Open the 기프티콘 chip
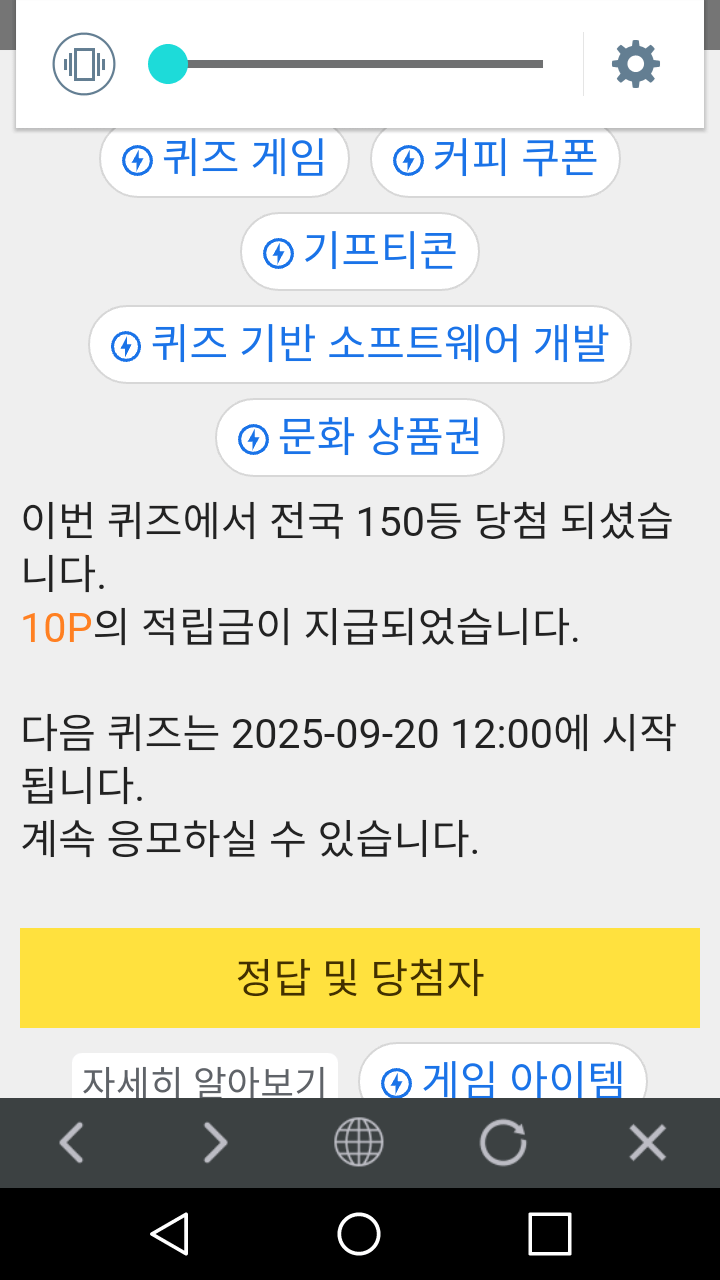Viewport: 720px width, 1280px height. pyautogui.click(x=360, y=252)
